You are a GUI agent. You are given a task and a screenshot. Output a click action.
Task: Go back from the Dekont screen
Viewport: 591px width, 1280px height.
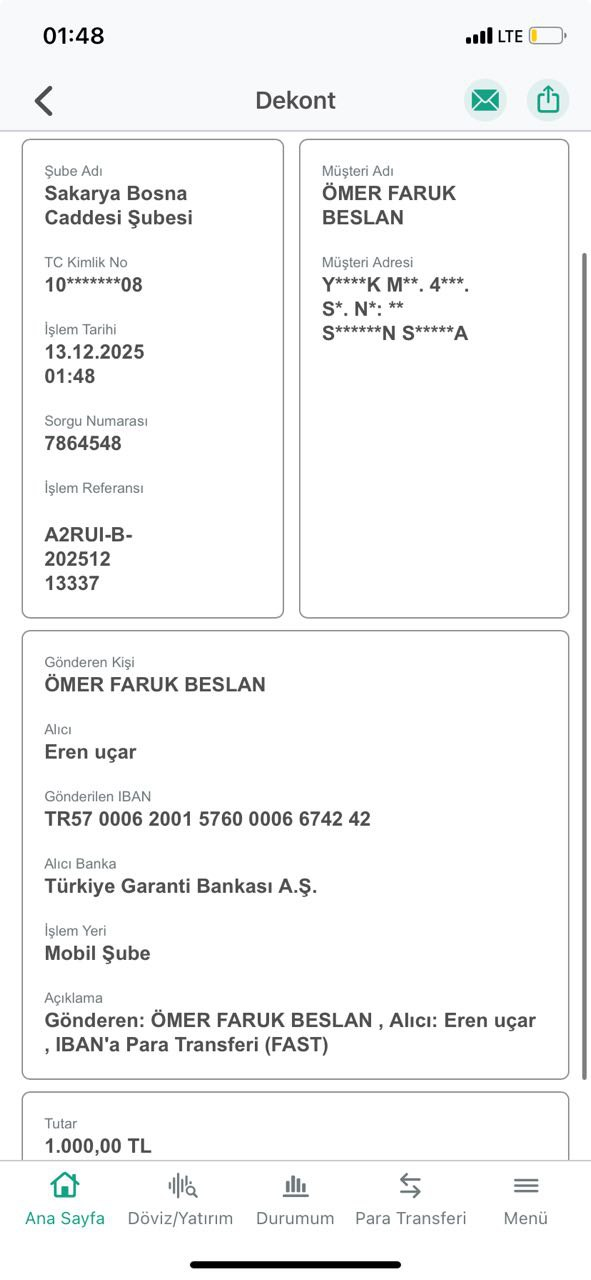(43, 101)
